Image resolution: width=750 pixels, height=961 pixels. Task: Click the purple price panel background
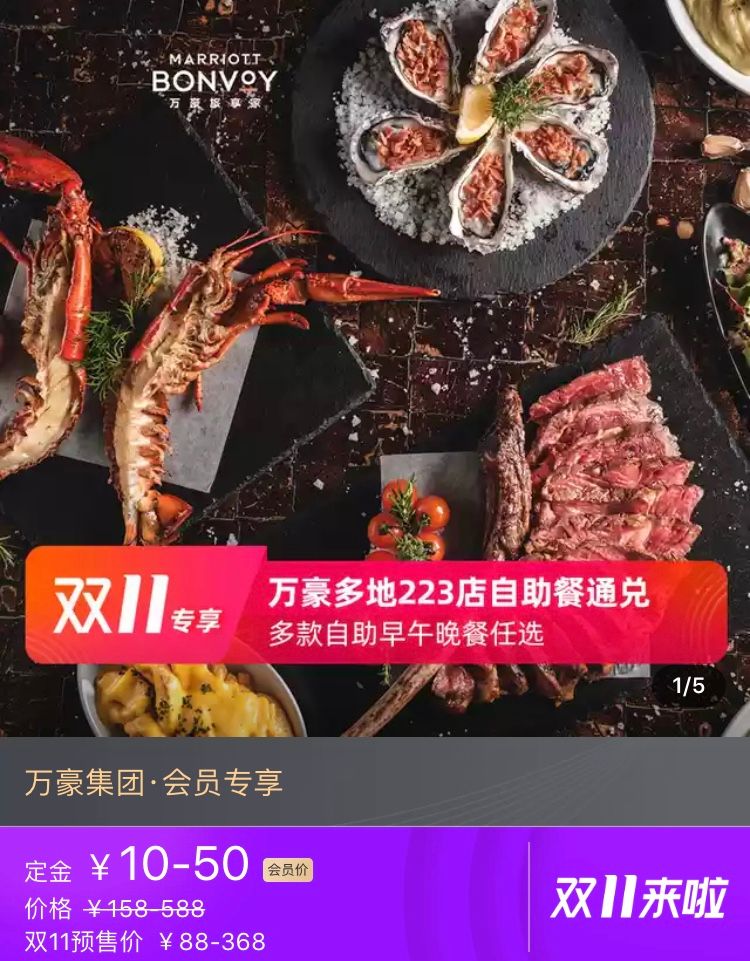(x=400, y=900)
